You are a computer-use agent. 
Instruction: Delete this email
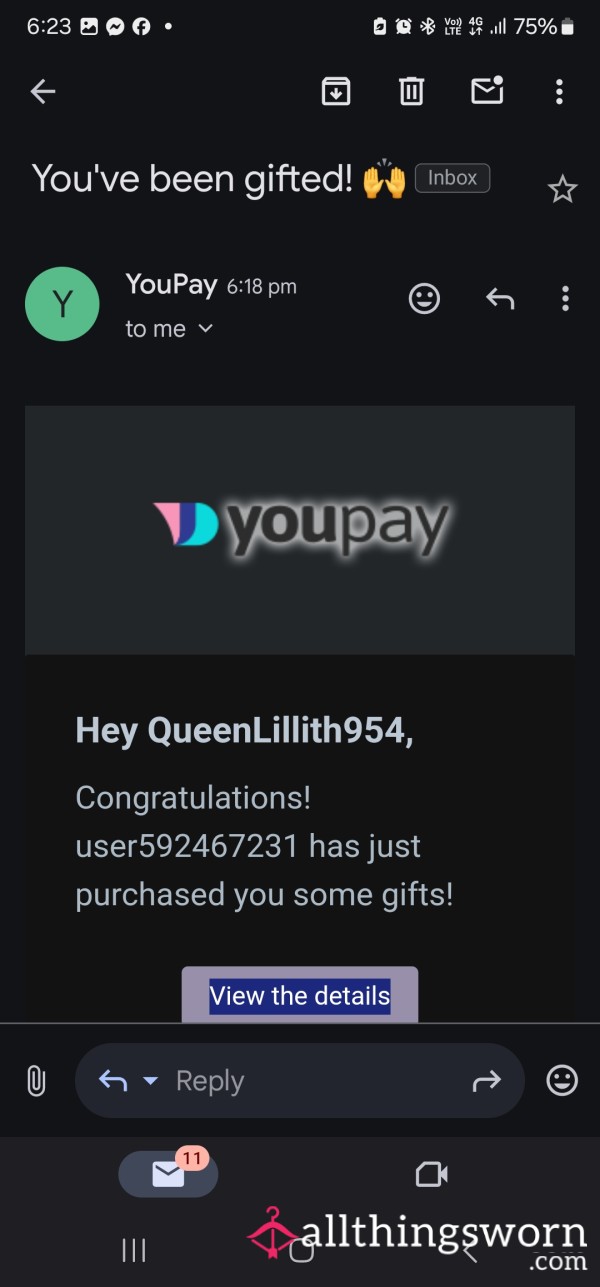[x=411, y=91]
